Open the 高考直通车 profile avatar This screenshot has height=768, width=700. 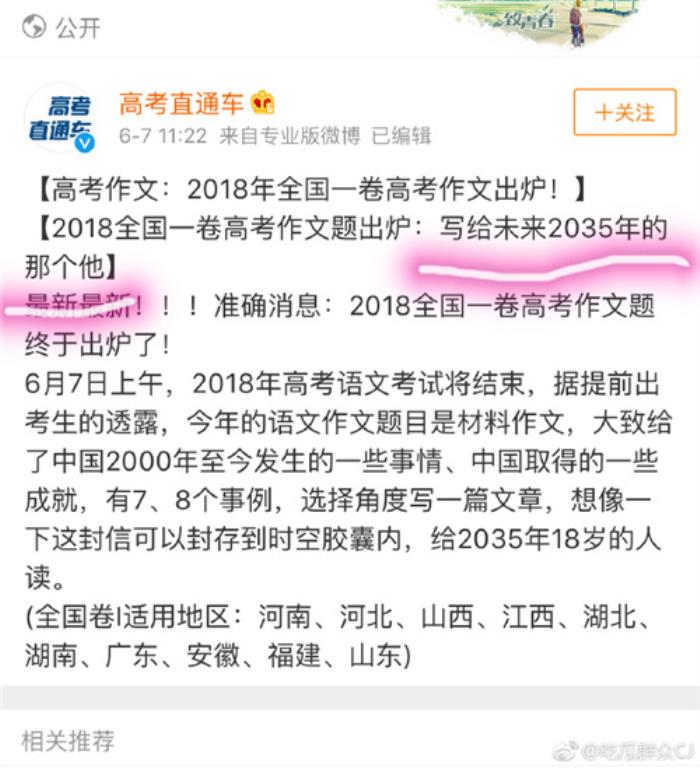point(59,118)
